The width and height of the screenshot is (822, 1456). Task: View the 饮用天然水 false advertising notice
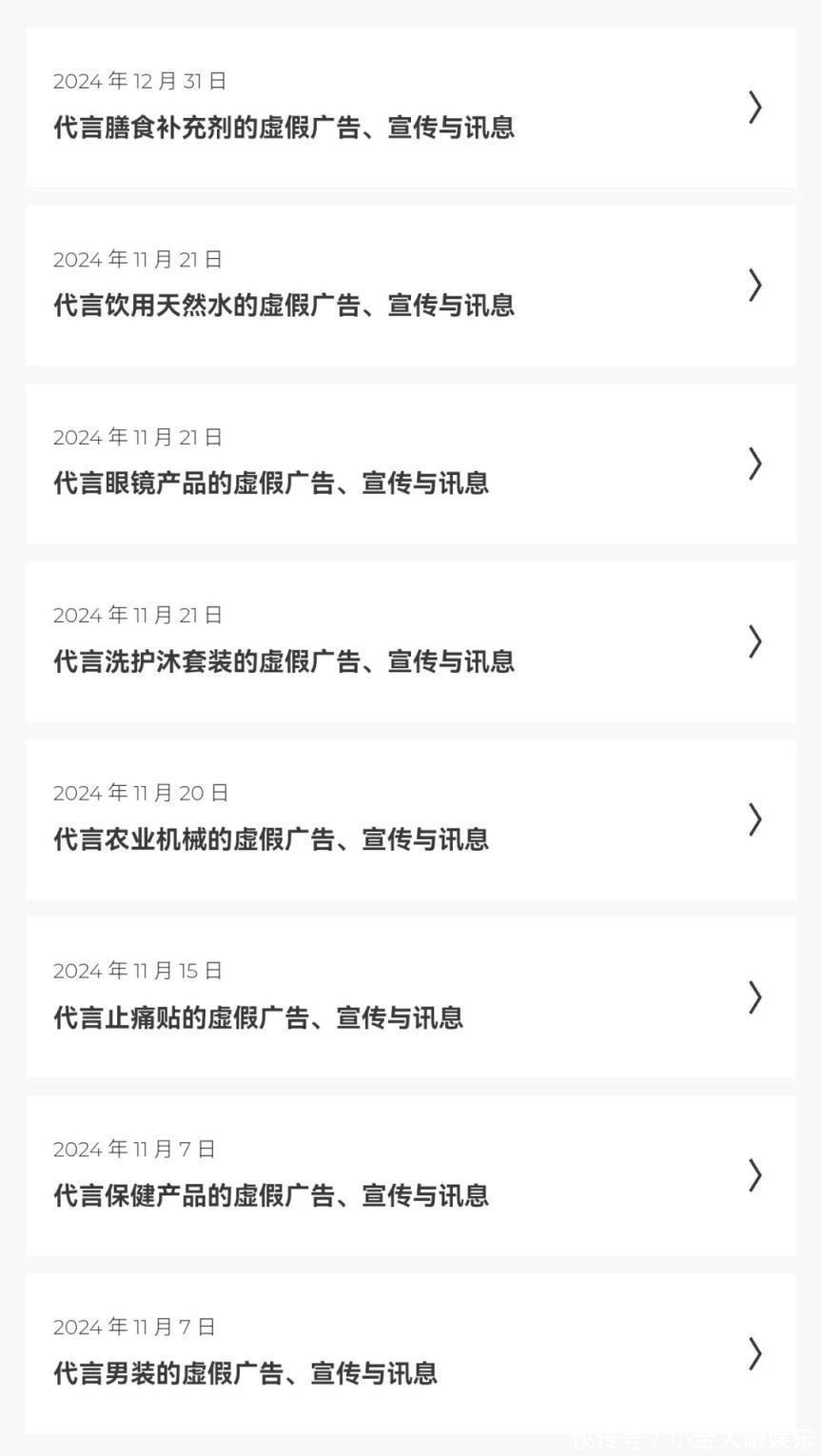click(x=284, y=305)
